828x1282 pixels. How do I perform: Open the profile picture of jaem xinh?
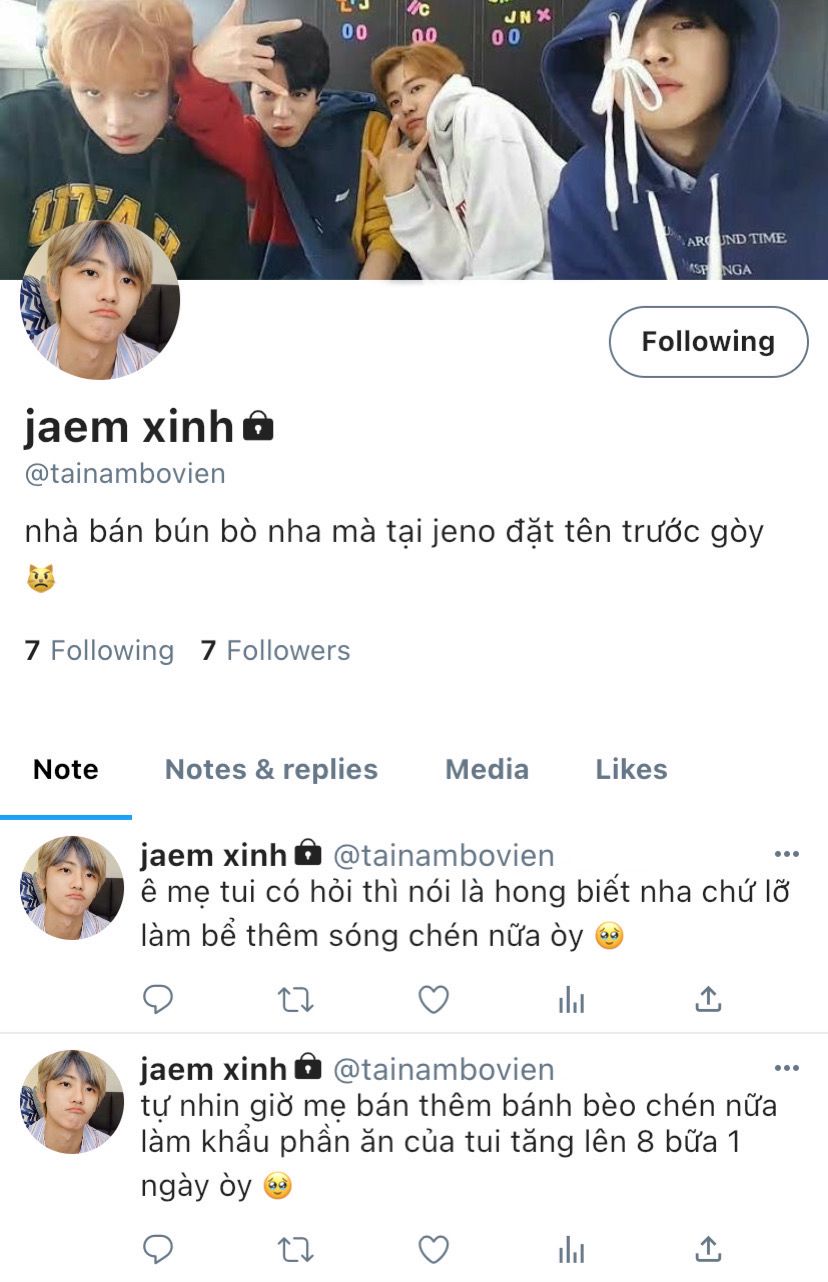coord(100,301)
